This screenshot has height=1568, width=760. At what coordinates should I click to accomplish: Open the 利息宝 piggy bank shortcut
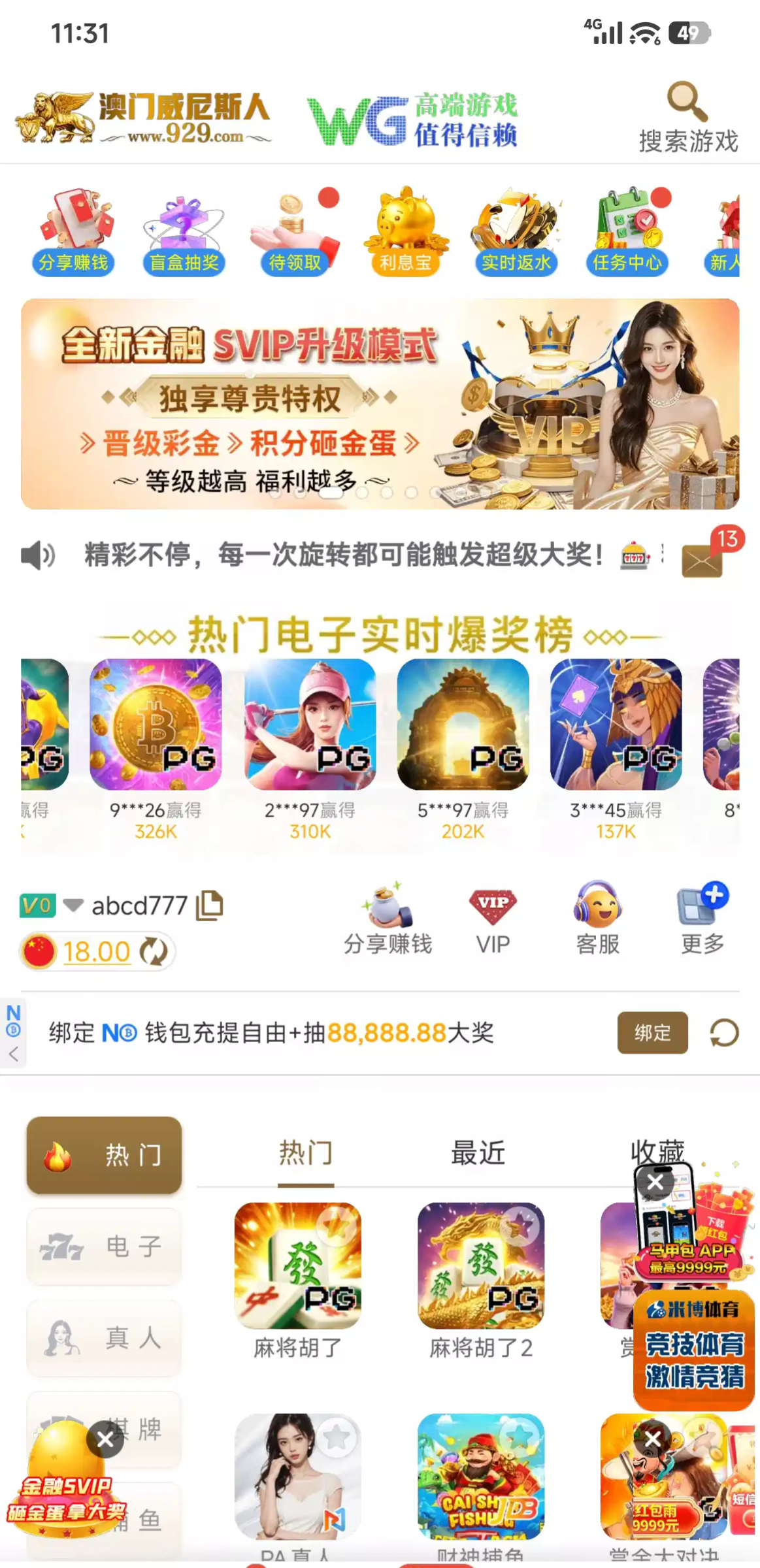click(x=405, y=232)
